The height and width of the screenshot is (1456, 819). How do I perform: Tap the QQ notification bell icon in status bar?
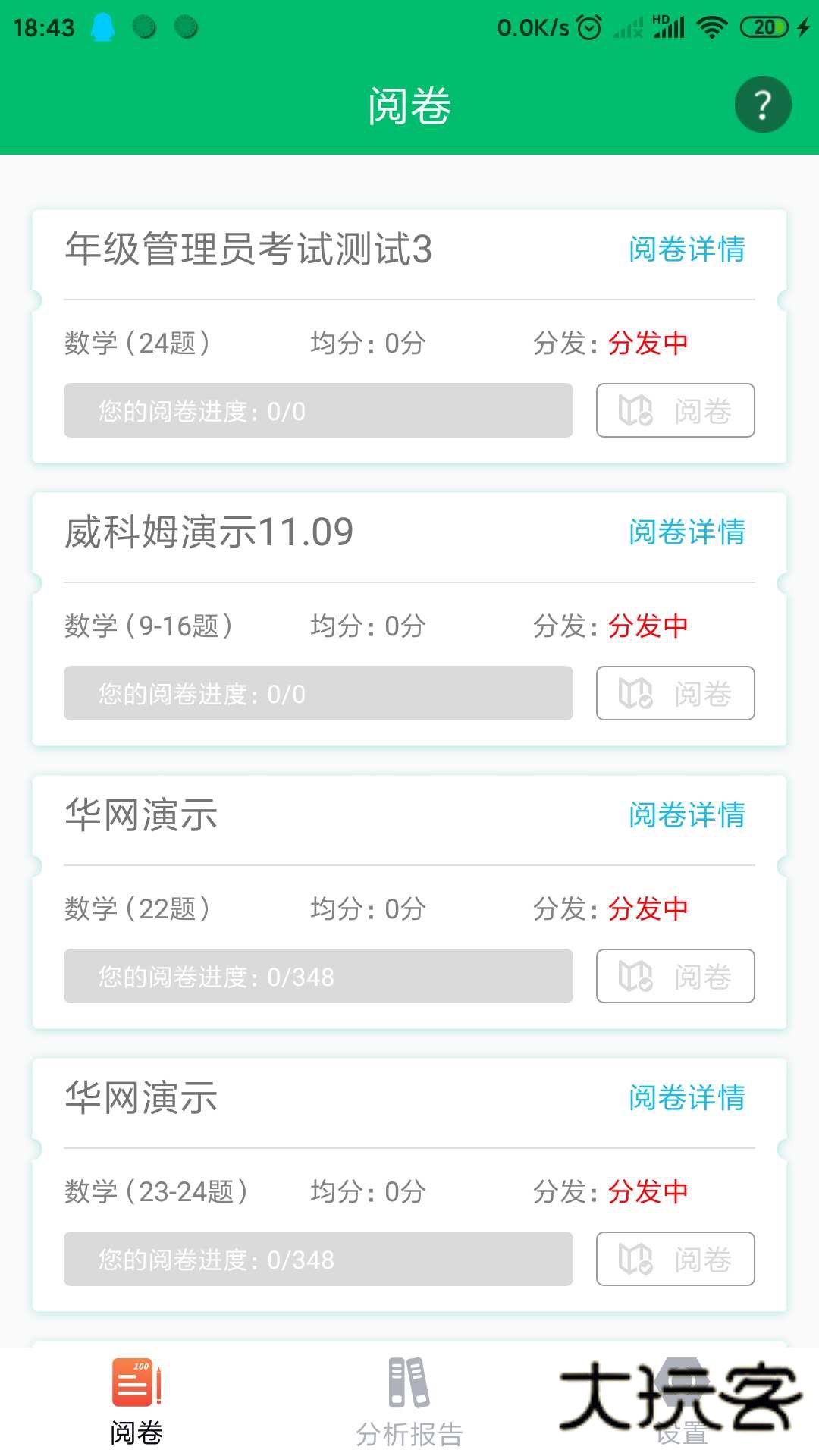click(x=102, y=27)
